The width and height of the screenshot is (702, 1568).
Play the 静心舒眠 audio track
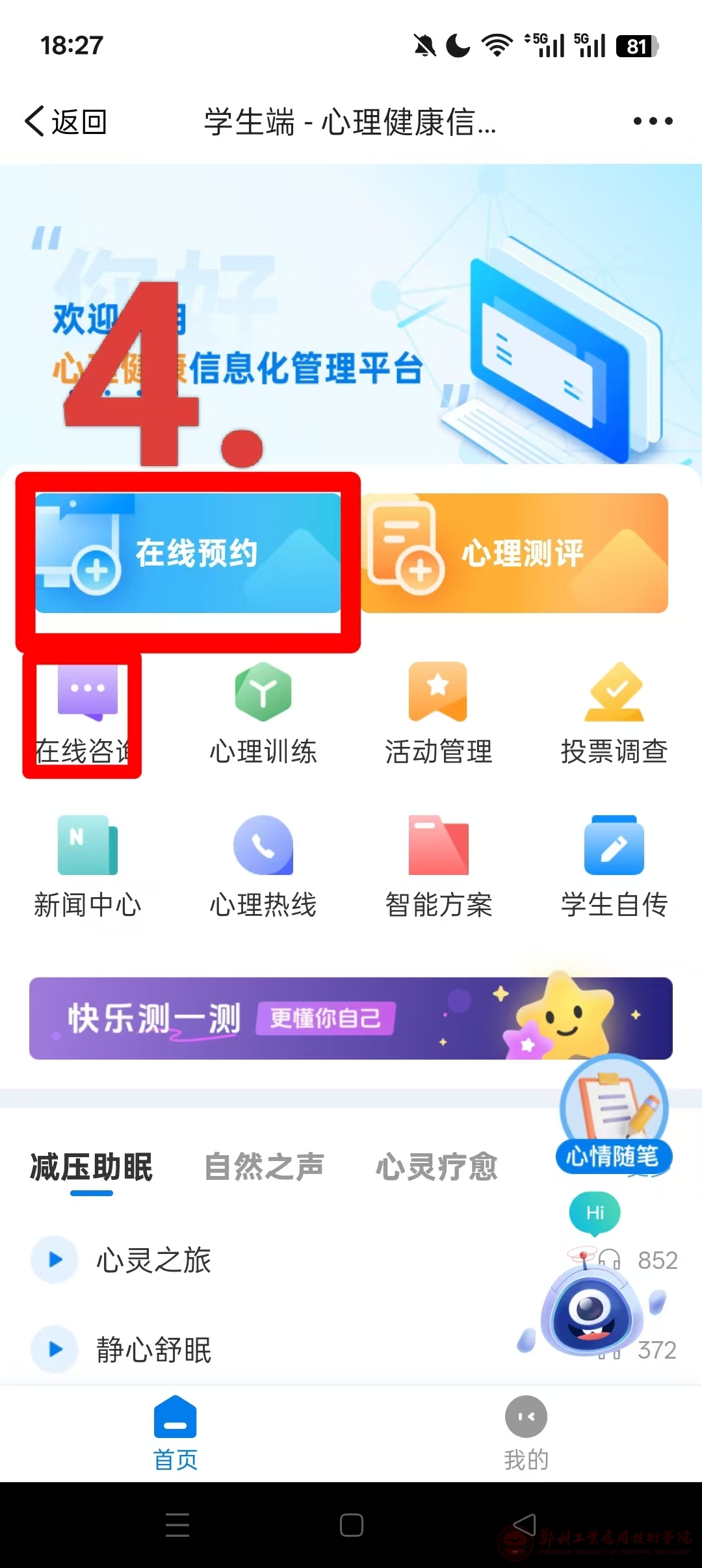[x=55, y=1350]
